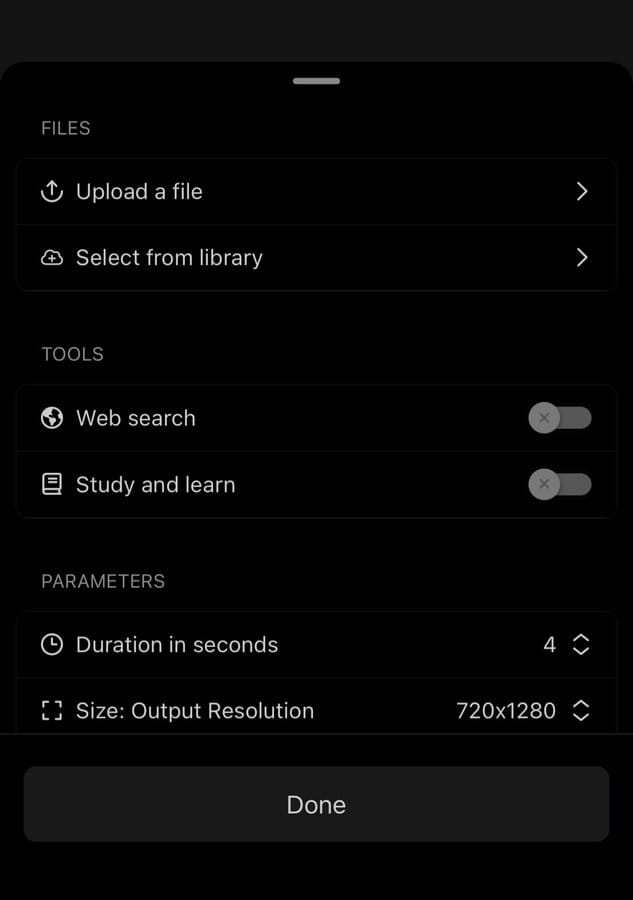Tap the Done button
Image resolution: width=633 pixels, height=900 pixels.
(316, 805)
